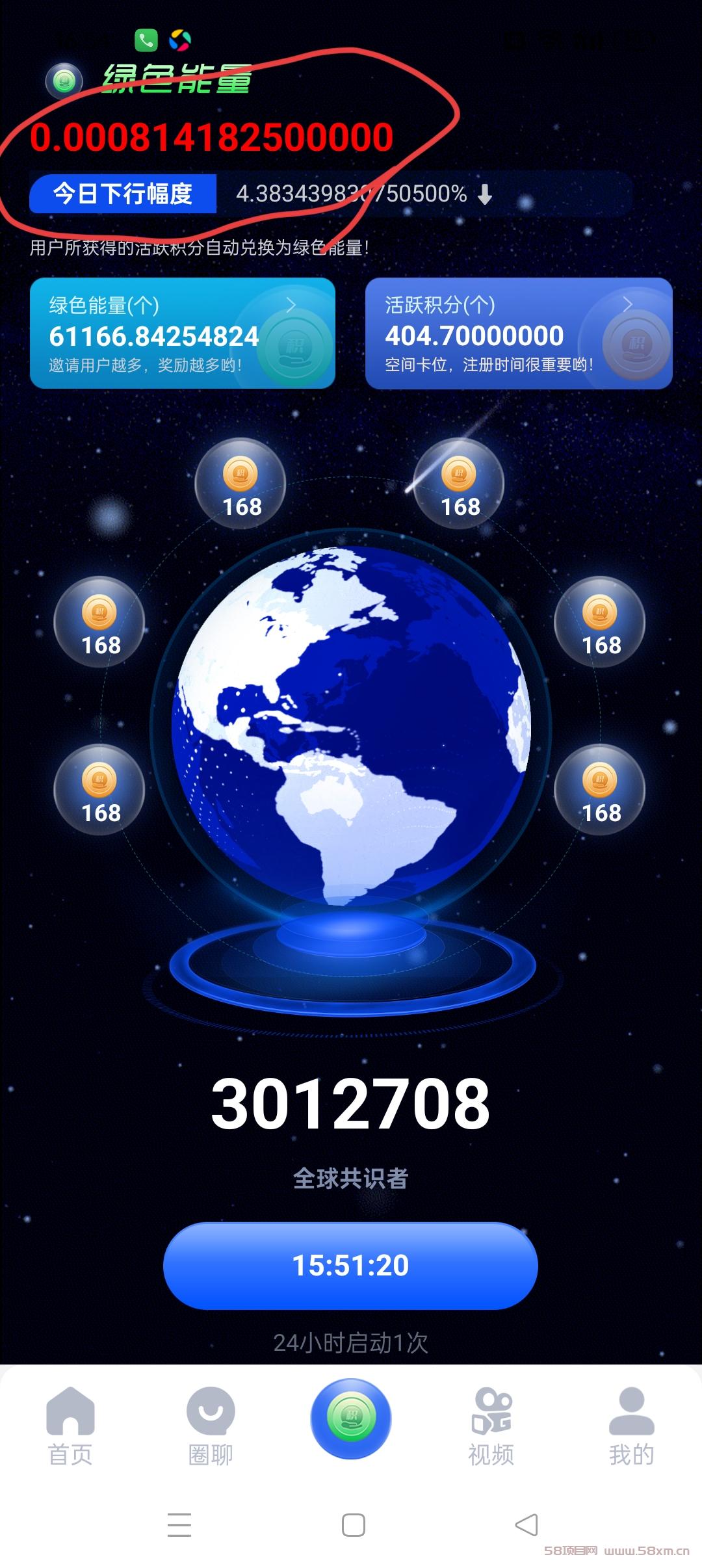Open recent apps from navigation bar

point(179,1525)
